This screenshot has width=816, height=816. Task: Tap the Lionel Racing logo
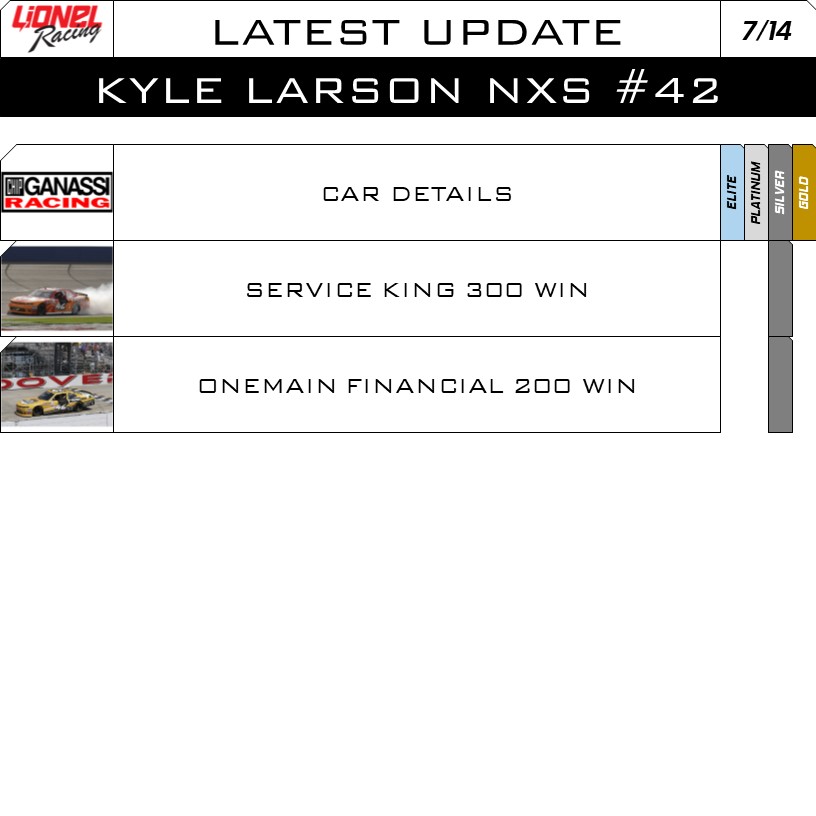[57, 29]
